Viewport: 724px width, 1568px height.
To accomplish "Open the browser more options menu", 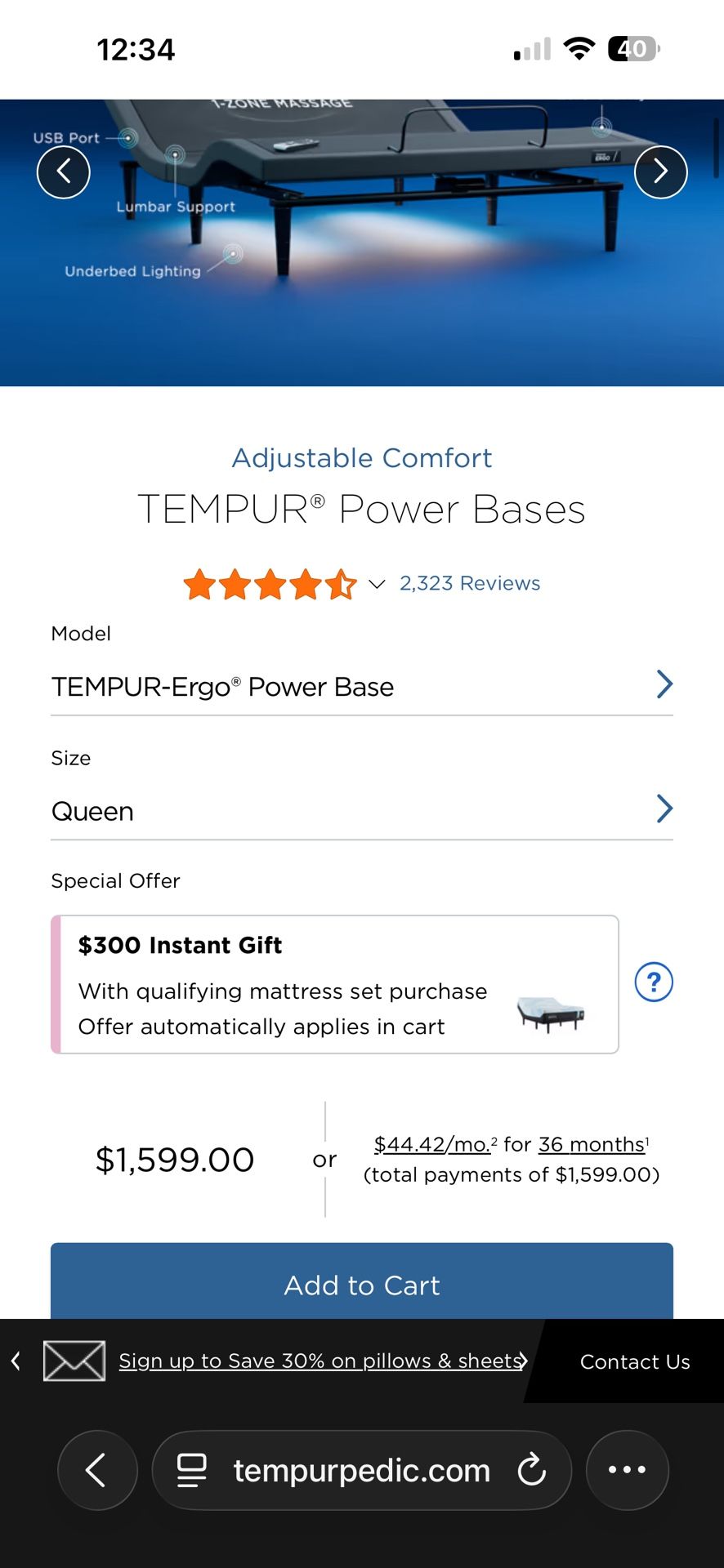I will point(627,1470).
